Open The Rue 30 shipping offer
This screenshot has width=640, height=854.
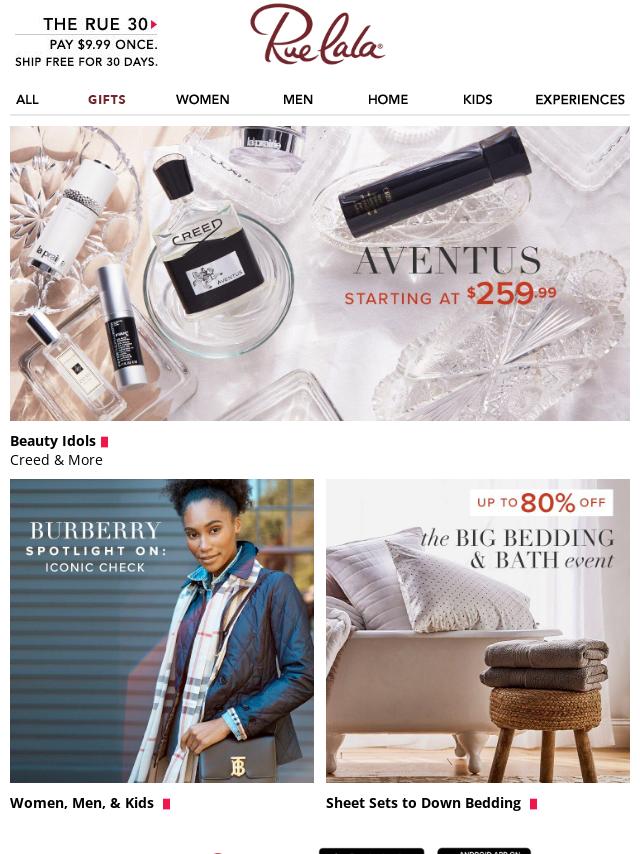pos(87,43)
